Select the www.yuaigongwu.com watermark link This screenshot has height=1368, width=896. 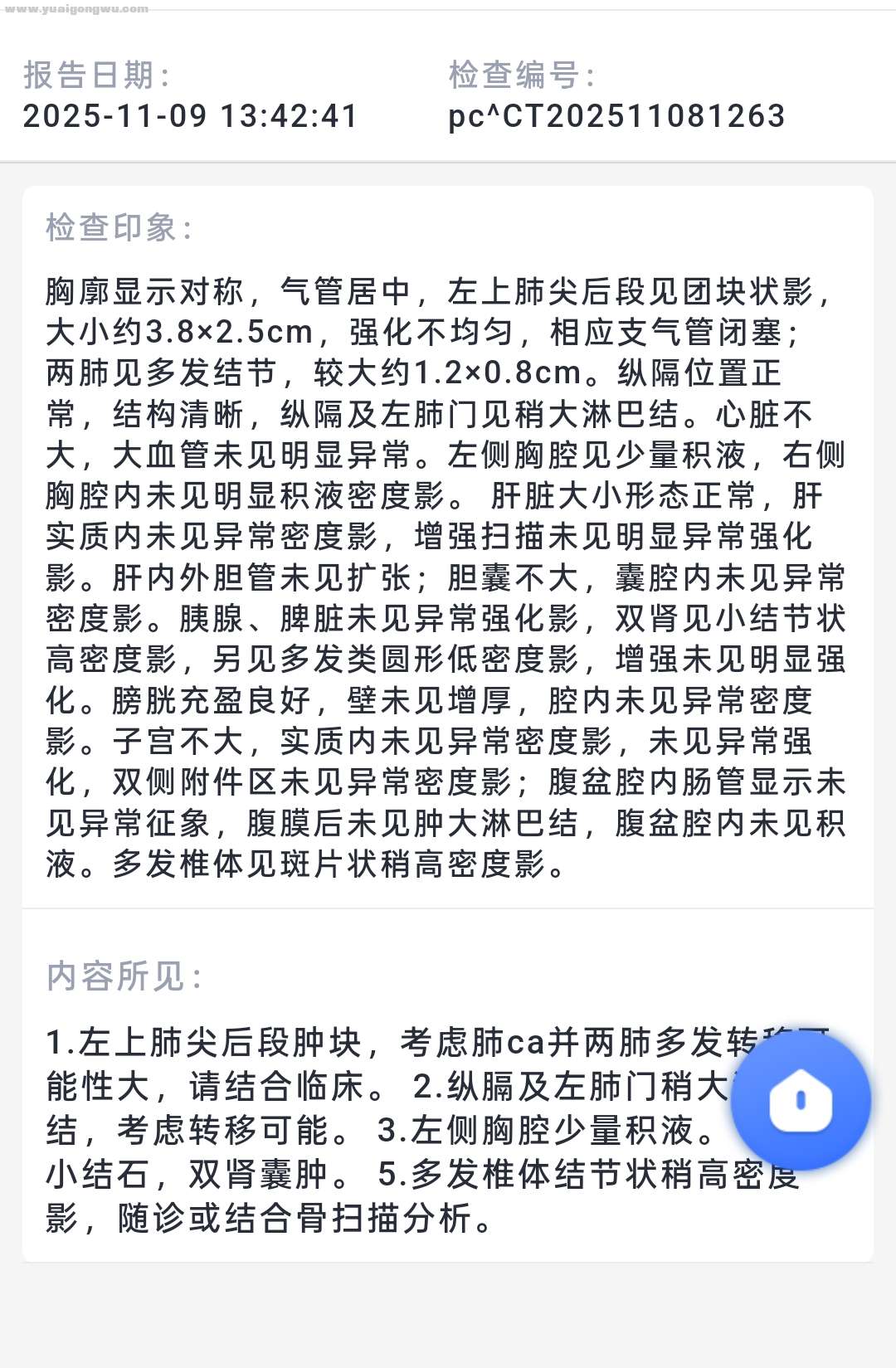click(75, 12)
